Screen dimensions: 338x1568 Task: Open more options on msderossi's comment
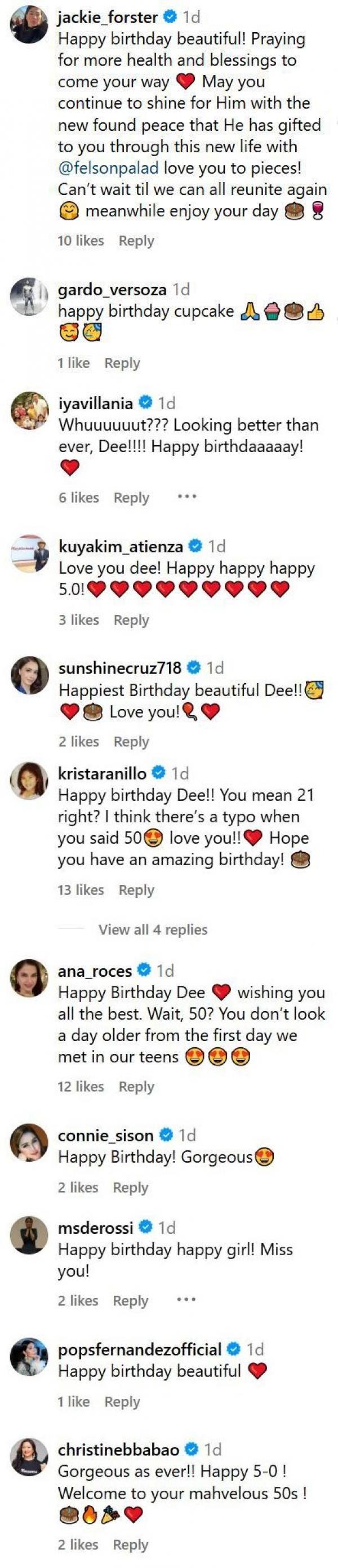[186, 1300]
